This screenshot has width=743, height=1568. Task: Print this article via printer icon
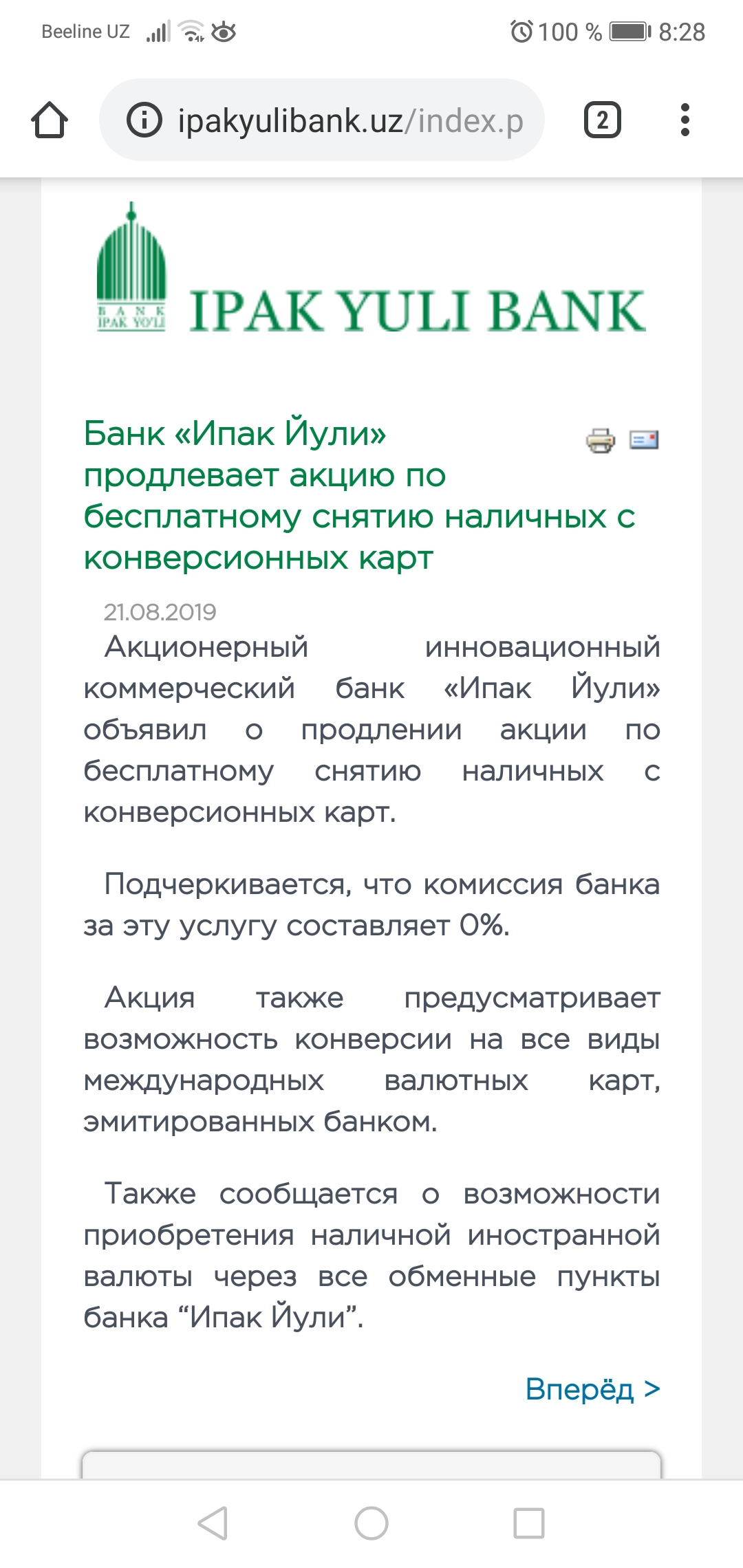(x=600, y=440)
